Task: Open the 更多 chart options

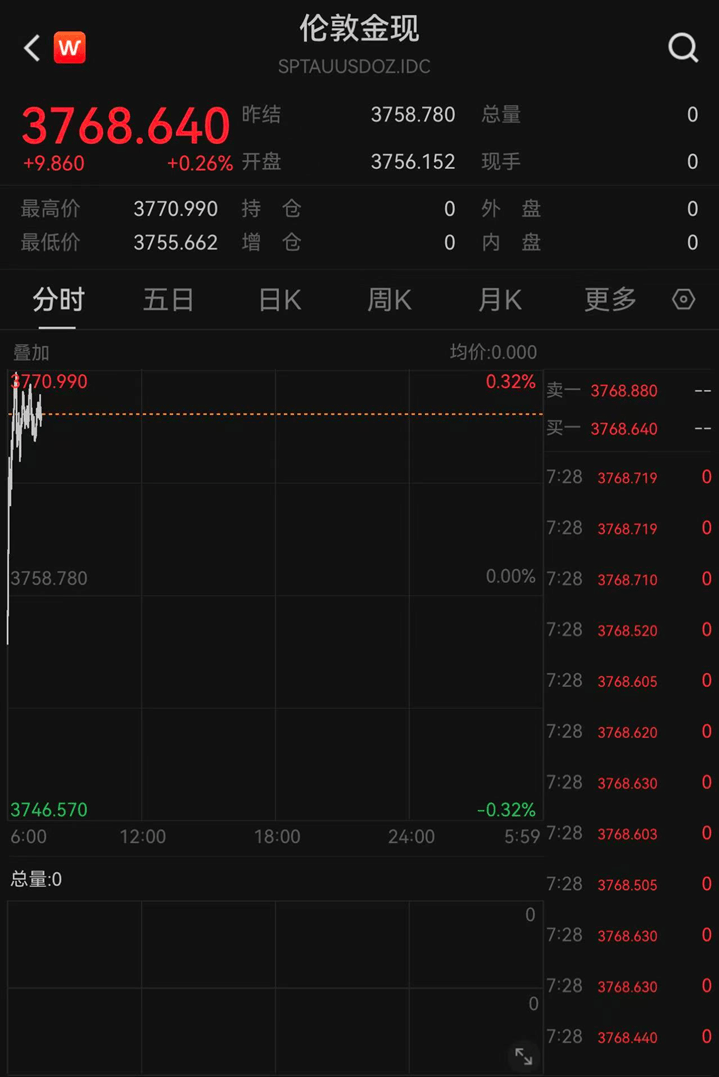Action: tap(610, 299)
